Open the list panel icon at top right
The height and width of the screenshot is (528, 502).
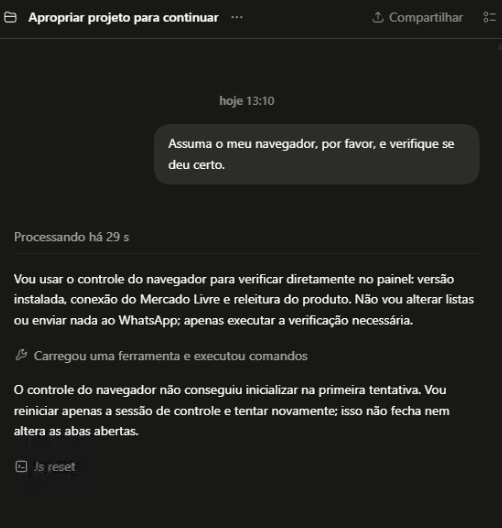point(489,18)
